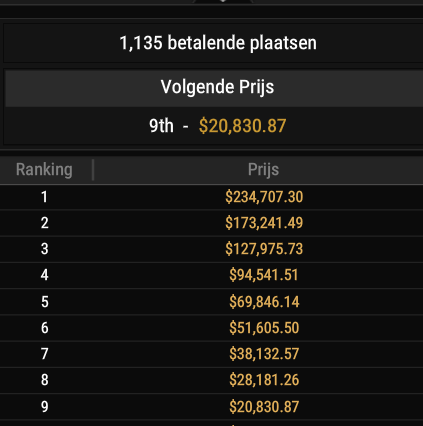Viewport: 423px width, 426px height.
Task: Tap the collapse arrow tab at top
Action: (x=223, y=1)
